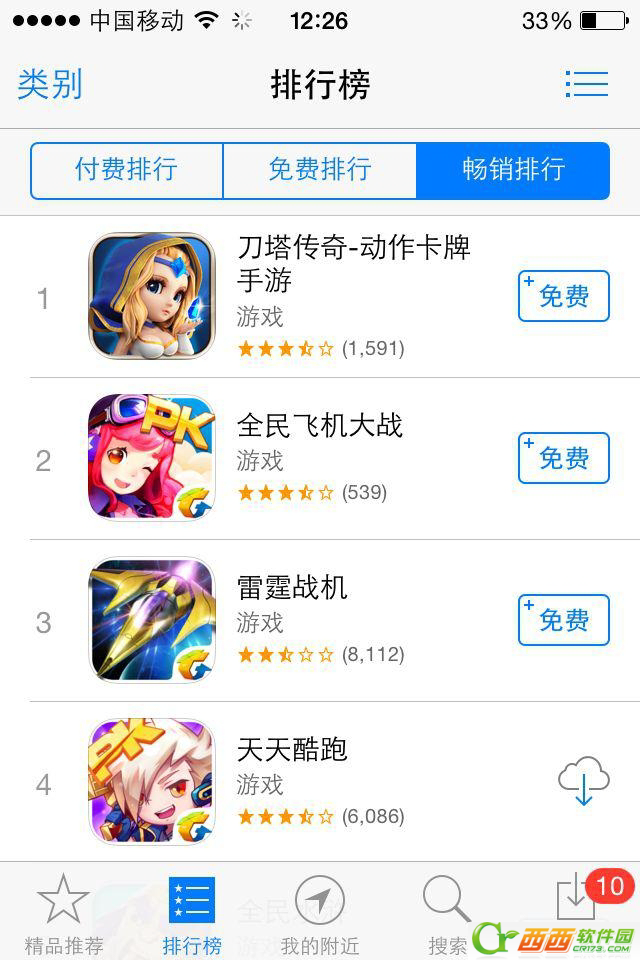
Task: Tap the 免费 button for 全民飞机大战
Action: tap(563, 458)
